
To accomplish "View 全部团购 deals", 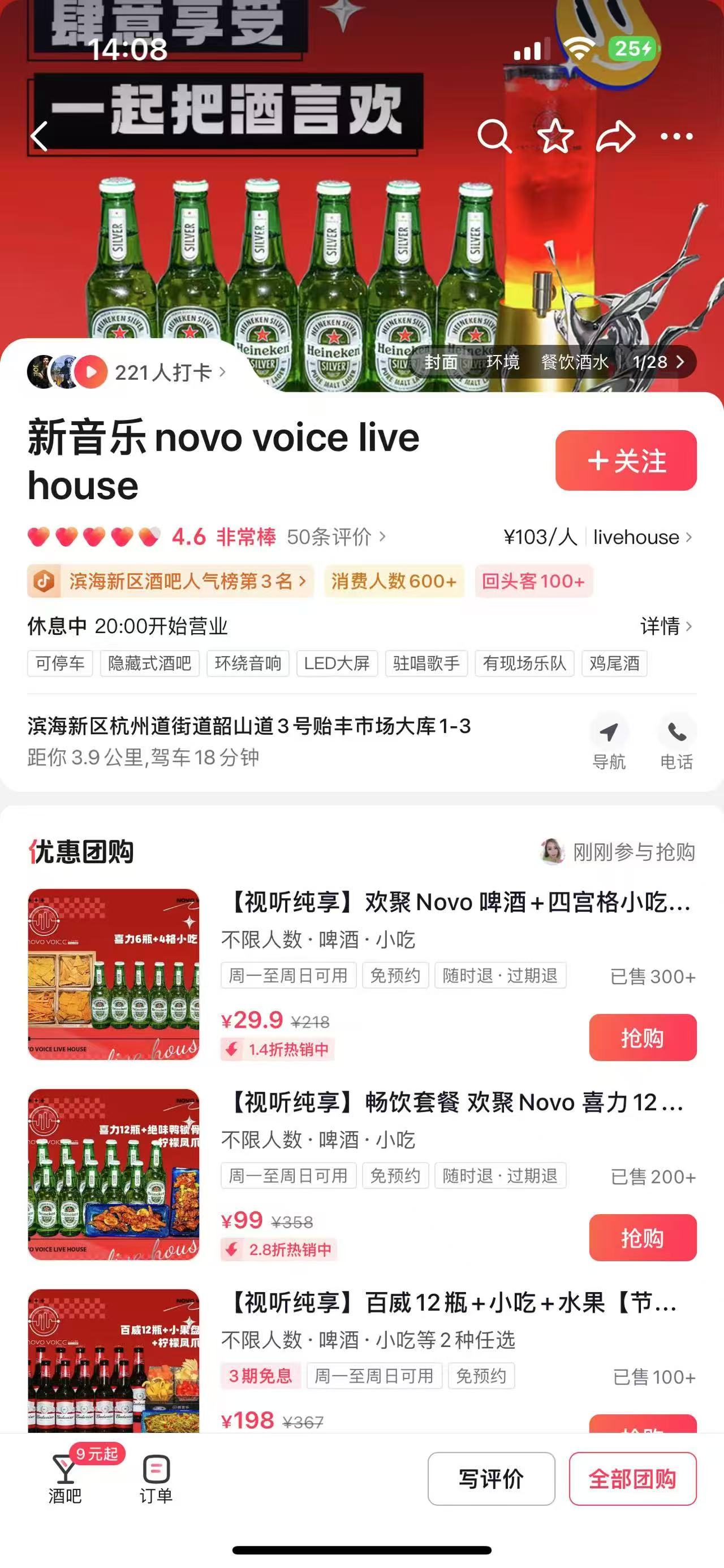I will [632, 1479].
